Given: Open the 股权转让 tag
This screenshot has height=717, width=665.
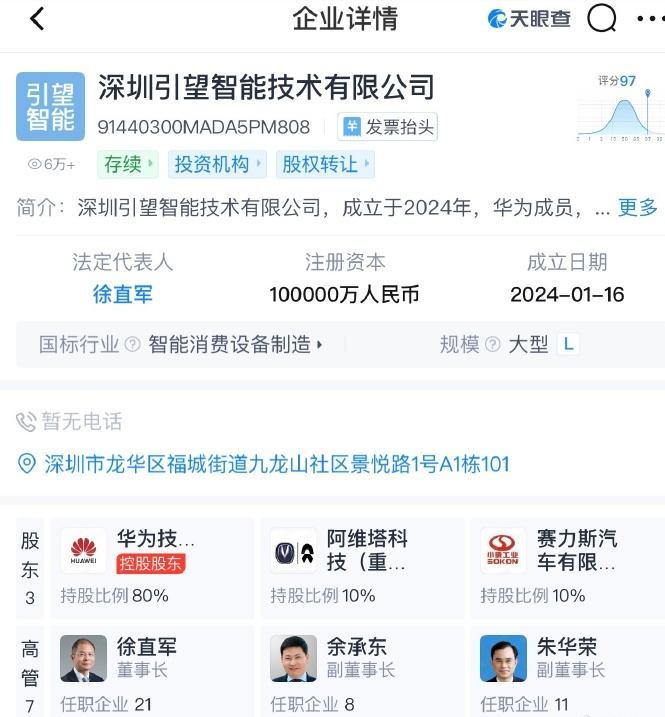Looking at the screenshot, I should [x=326, y=164].
